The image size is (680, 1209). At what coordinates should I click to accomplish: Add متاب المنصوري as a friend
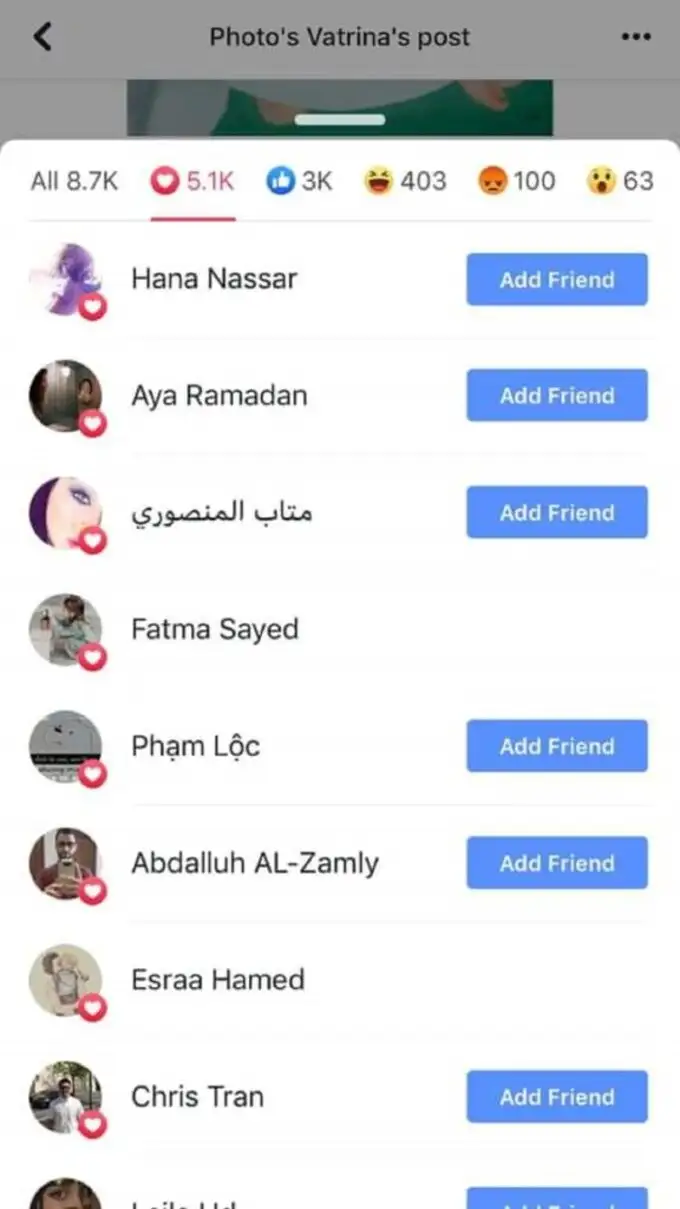point(556,512)
